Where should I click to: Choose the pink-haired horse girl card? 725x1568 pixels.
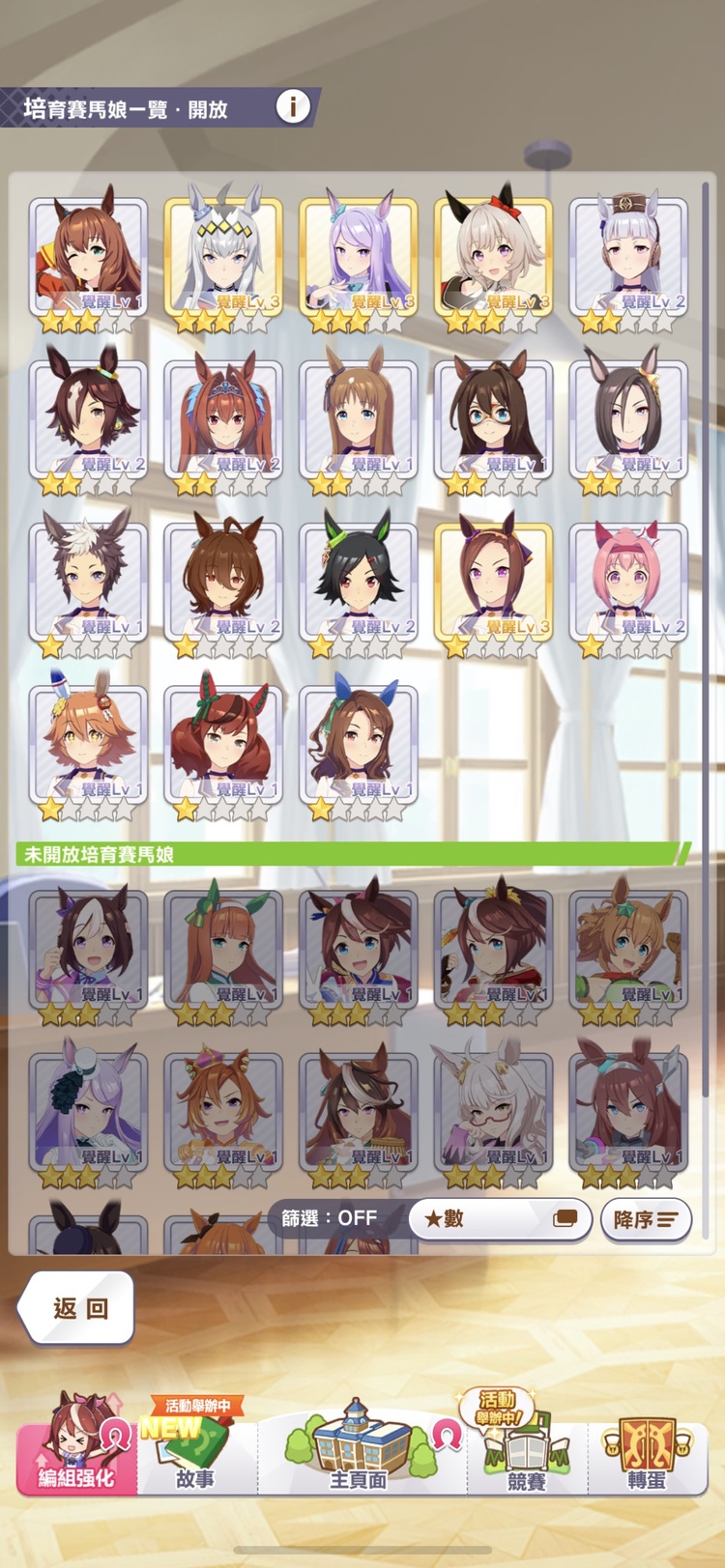(x=628, y=582)
